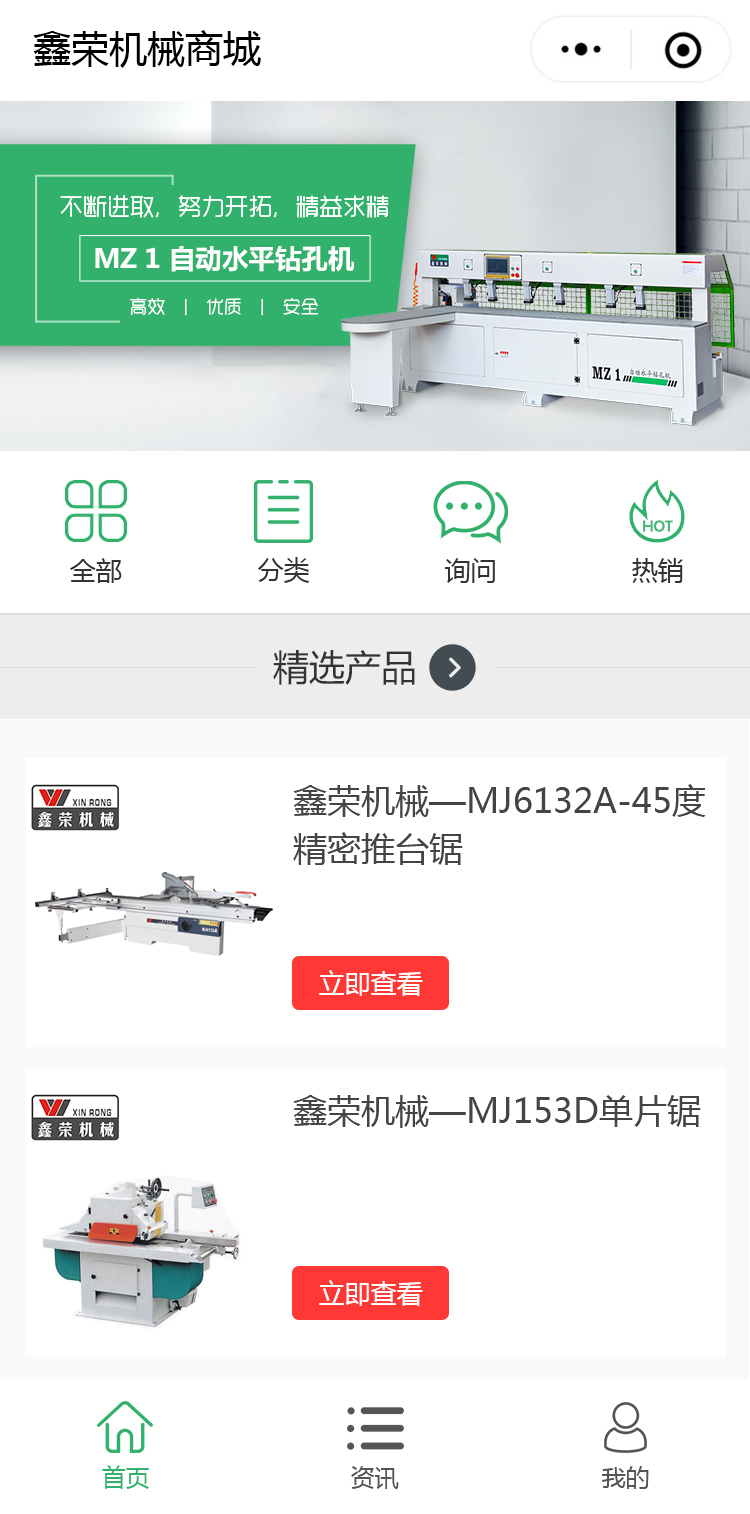Go to the 我的 profile tab
Viewport: 750px width, 1514px height.
[x=625, y=1445]
